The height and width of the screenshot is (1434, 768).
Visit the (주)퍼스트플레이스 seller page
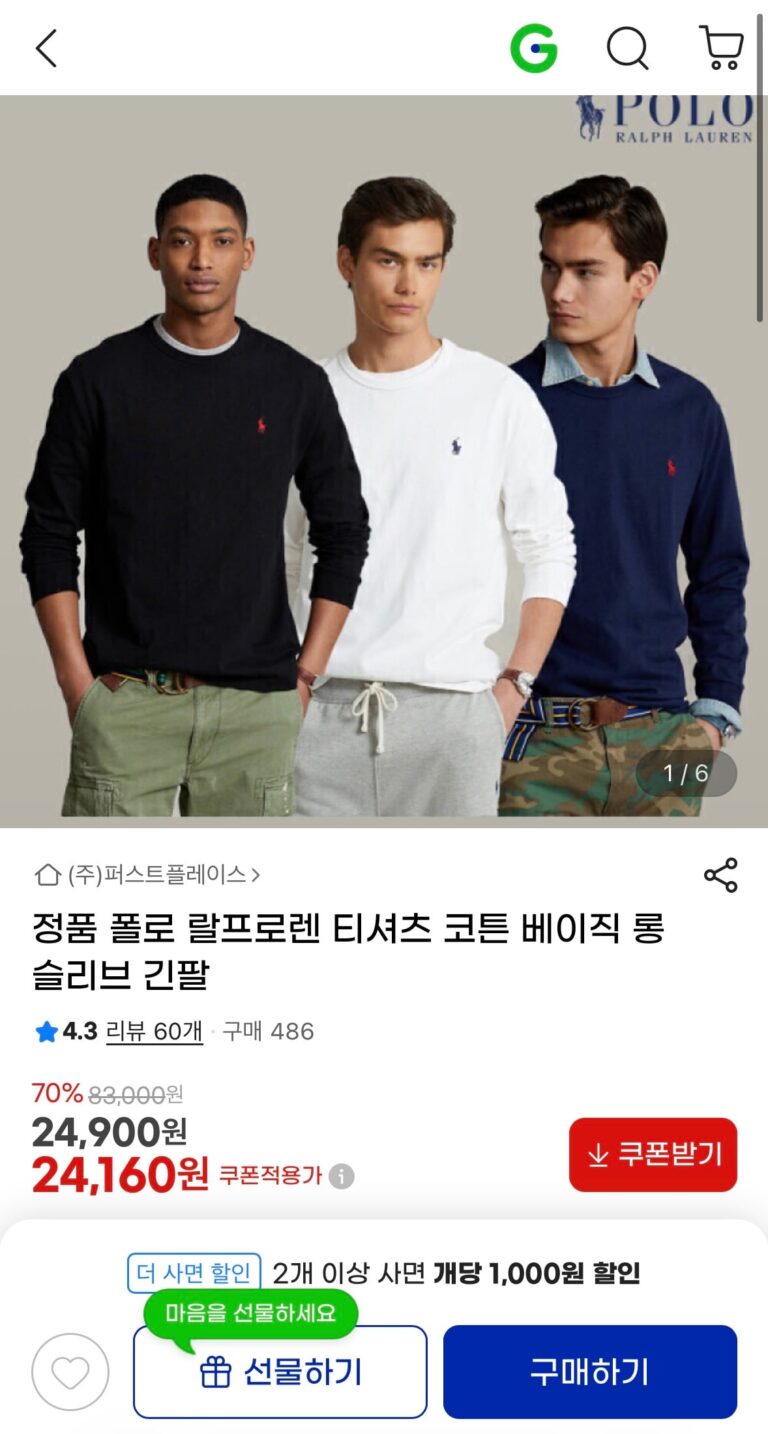pyautogui.click(x=150, y=875)
